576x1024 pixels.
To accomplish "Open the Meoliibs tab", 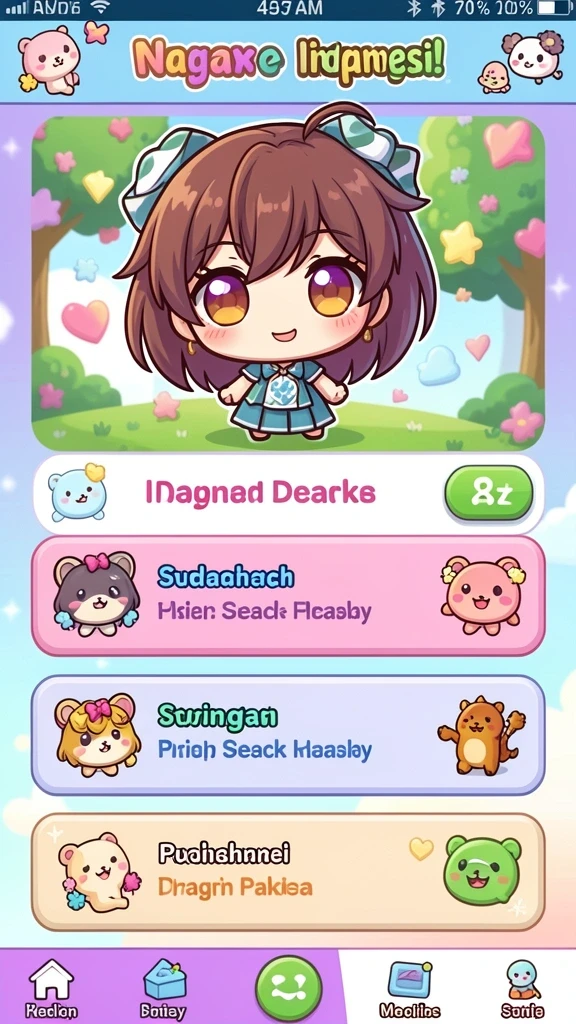I will click(x=410, y=988).
